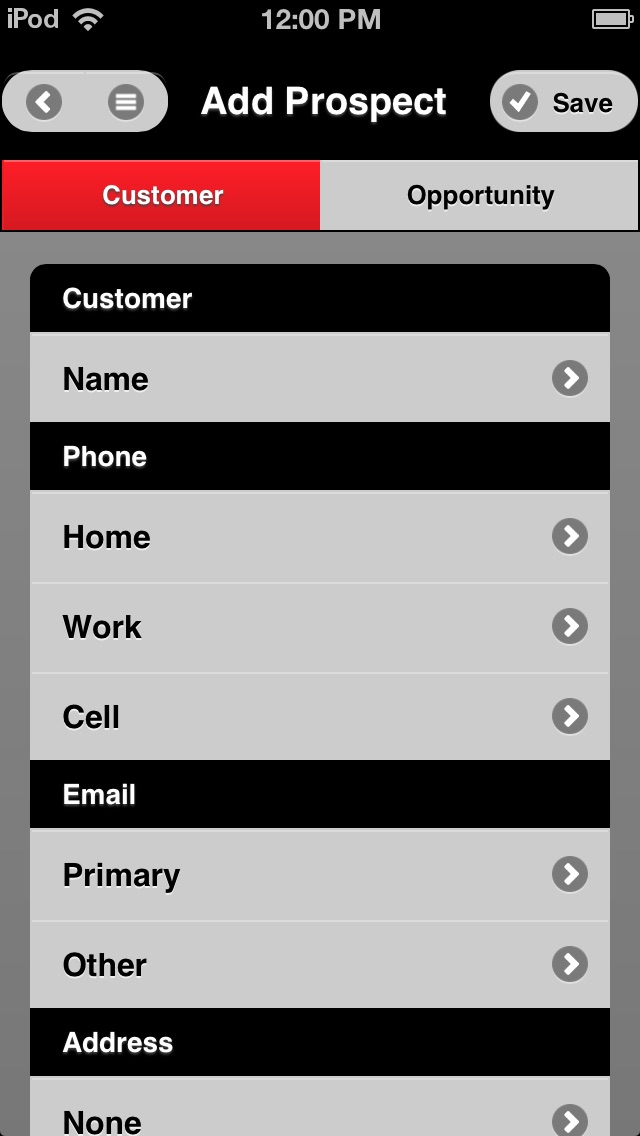Select the Customer tab

click(162, 195)
